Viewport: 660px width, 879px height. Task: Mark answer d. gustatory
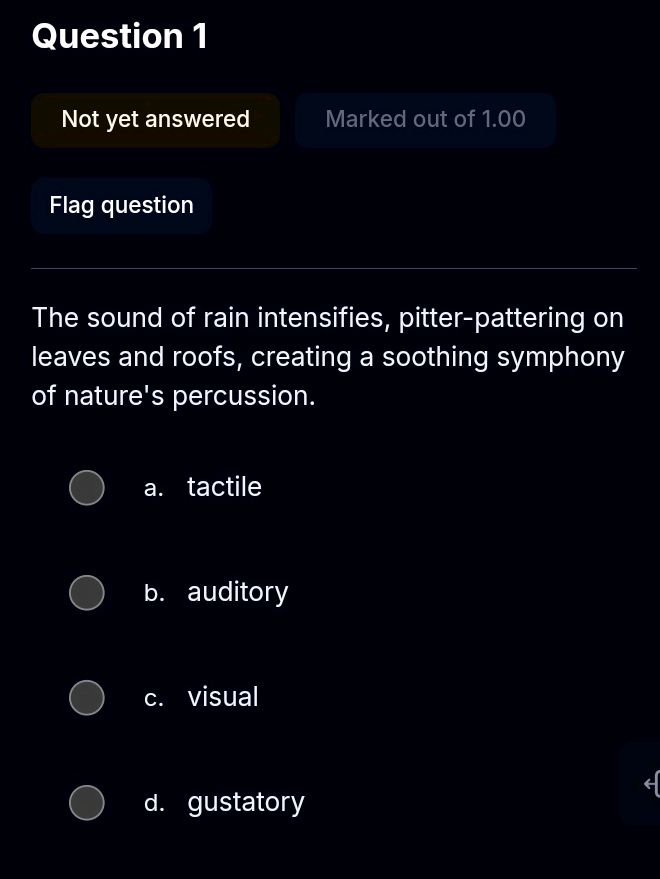click(x=87, y=802)
